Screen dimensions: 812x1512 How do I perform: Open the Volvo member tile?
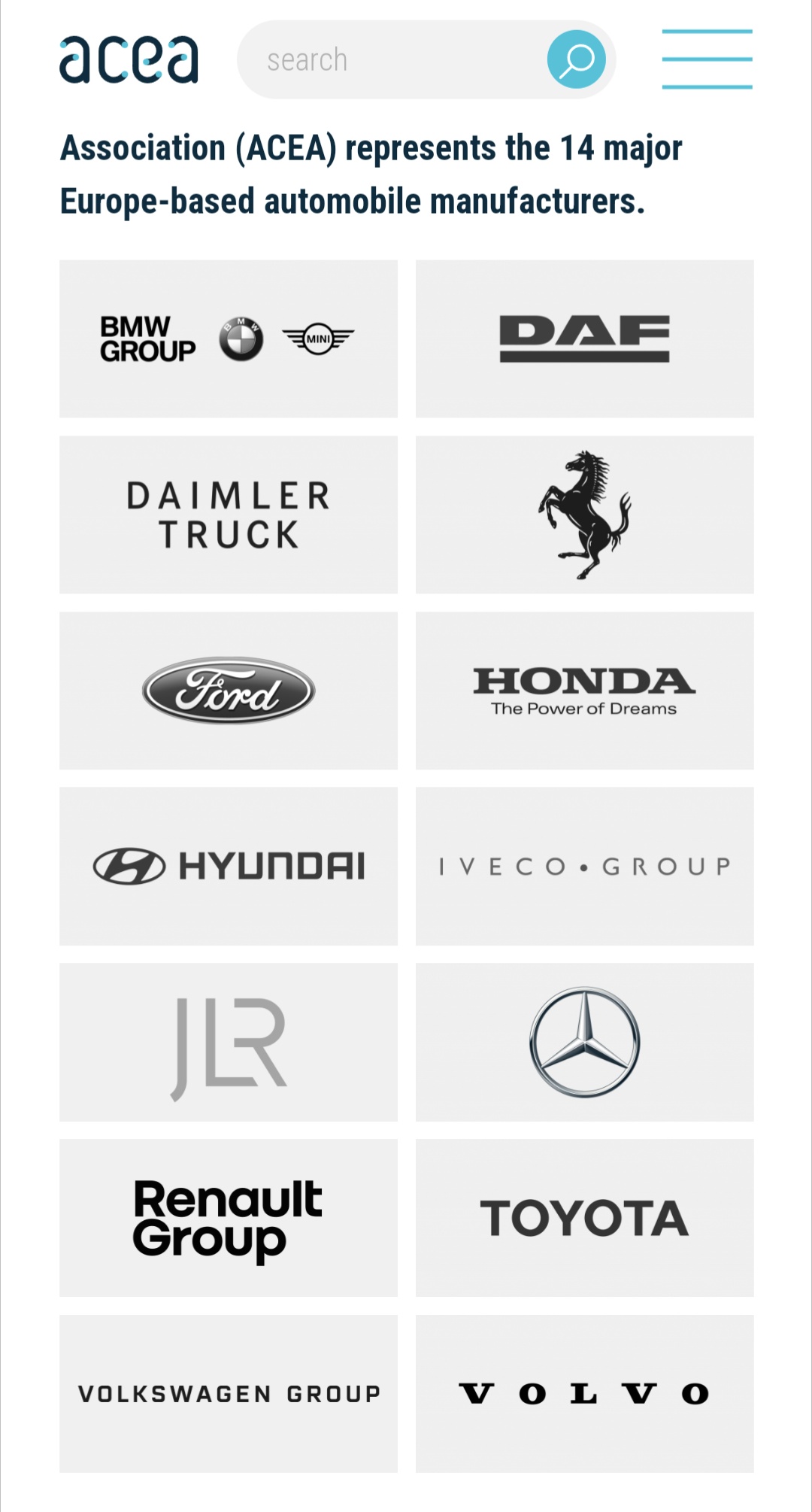585,1394
